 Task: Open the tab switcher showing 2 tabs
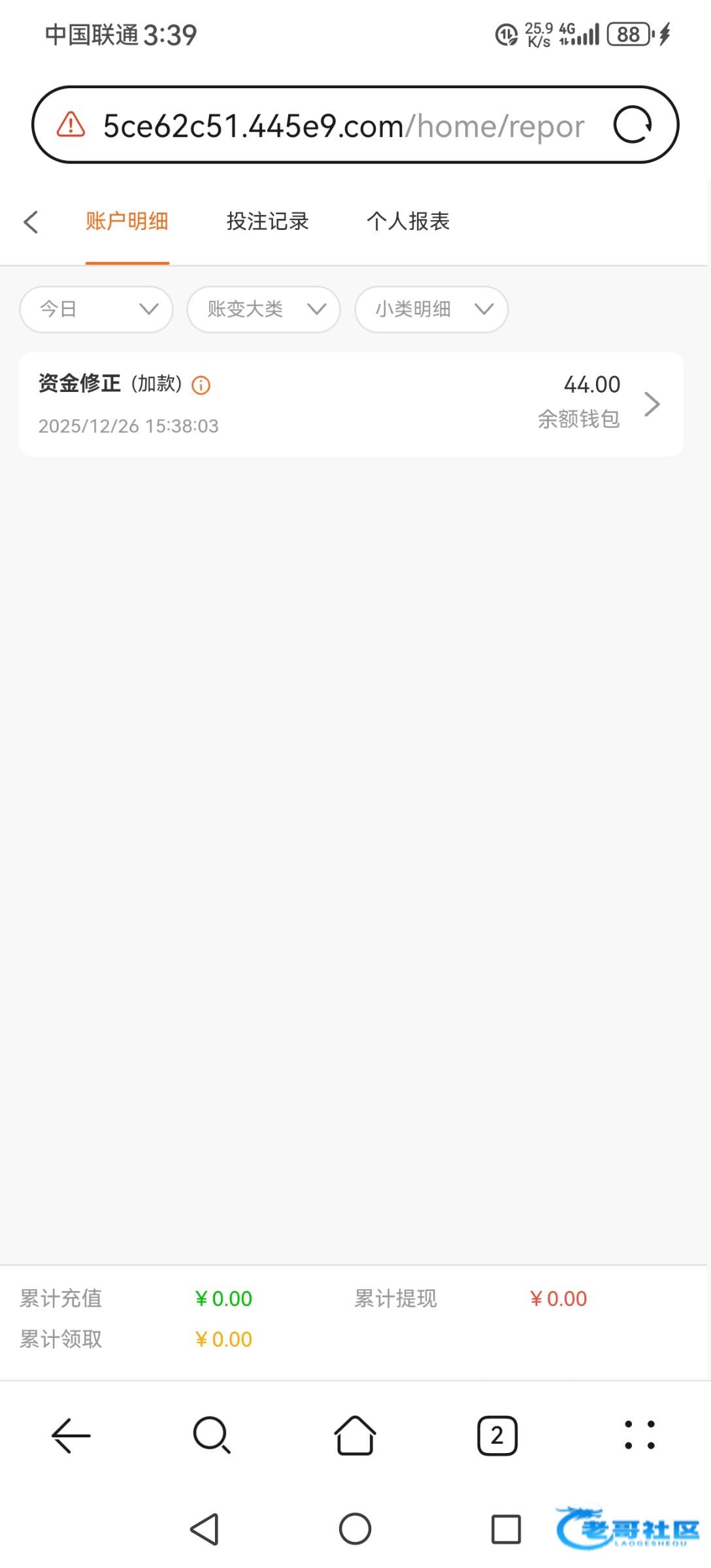point(497,1435)
